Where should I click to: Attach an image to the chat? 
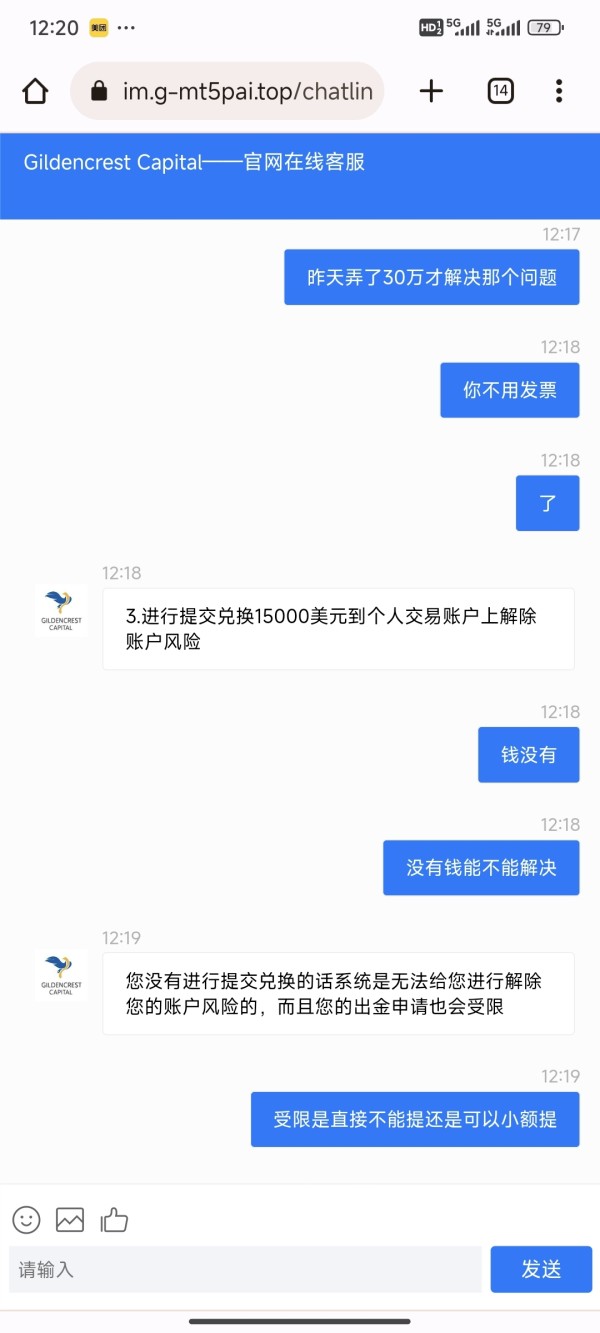click(70, 1219)
